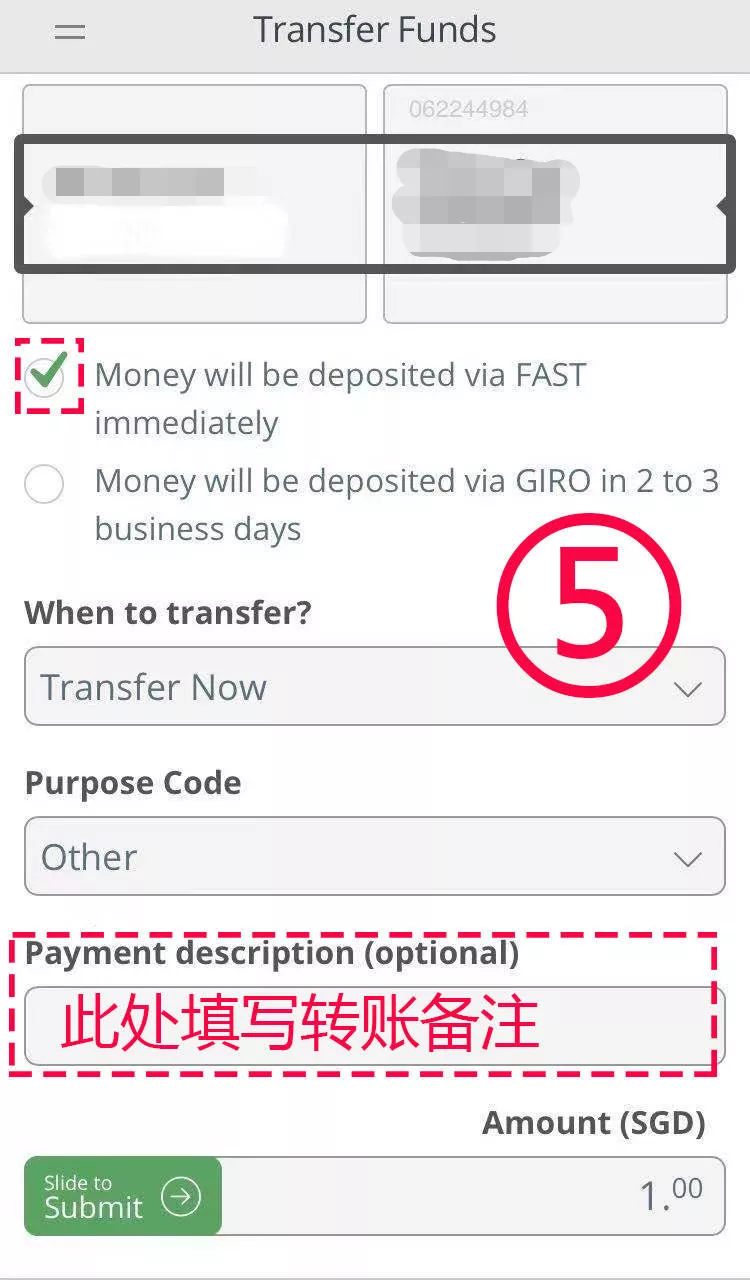Edit the Amount (SGD) field
This screenshot has height=1280, width=750.
pos(470,1196)
